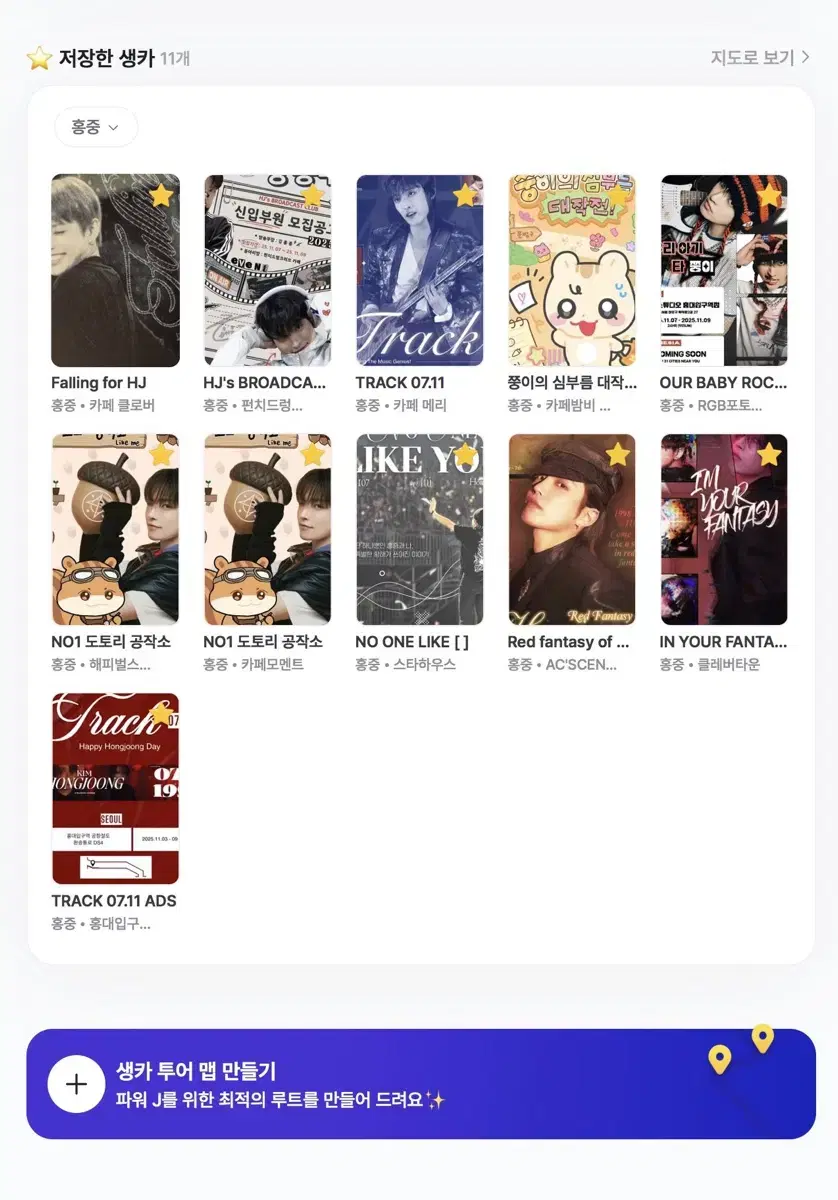Click the star on the TRACK 07.11 ADS card
Screen dimensions: 838x1200
tap(162, 716)
